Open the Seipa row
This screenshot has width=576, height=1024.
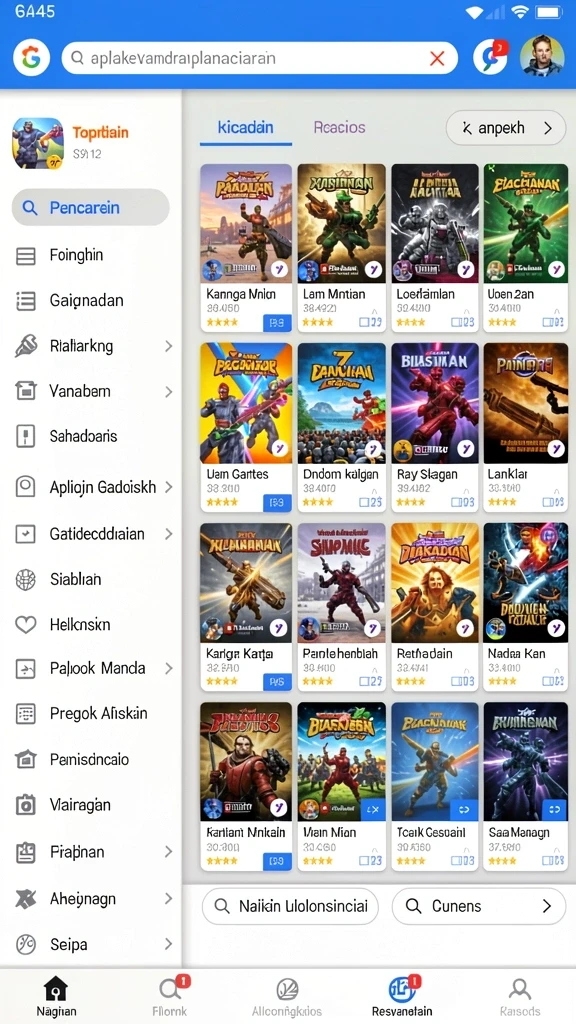point(91,944)
